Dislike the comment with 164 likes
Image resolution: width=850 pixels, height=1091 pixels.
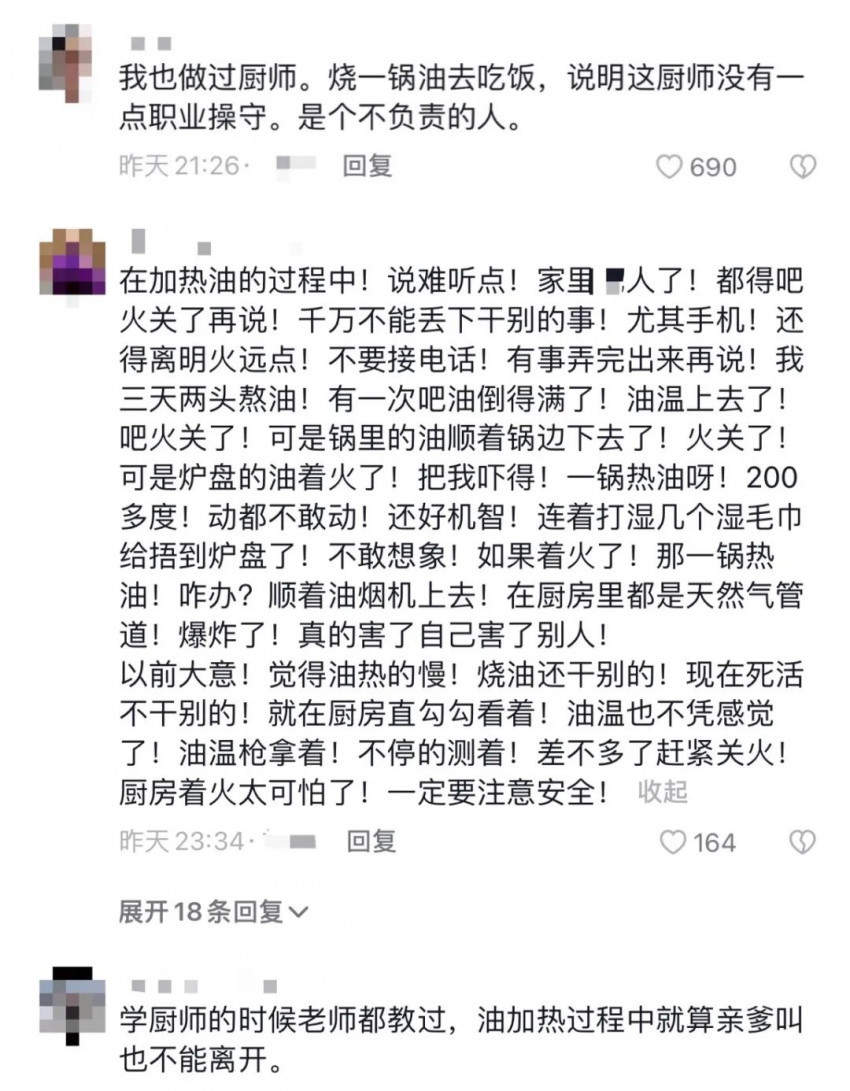click(803, 842)
